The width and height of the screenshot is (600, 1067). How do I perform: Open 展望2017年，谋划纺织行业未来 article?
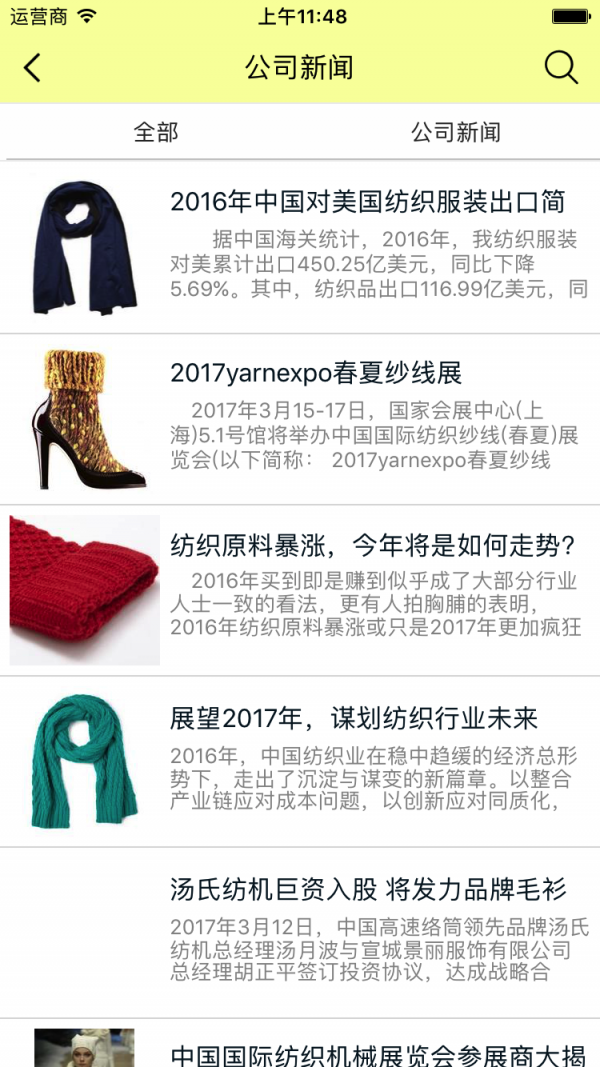click(354, 718)
